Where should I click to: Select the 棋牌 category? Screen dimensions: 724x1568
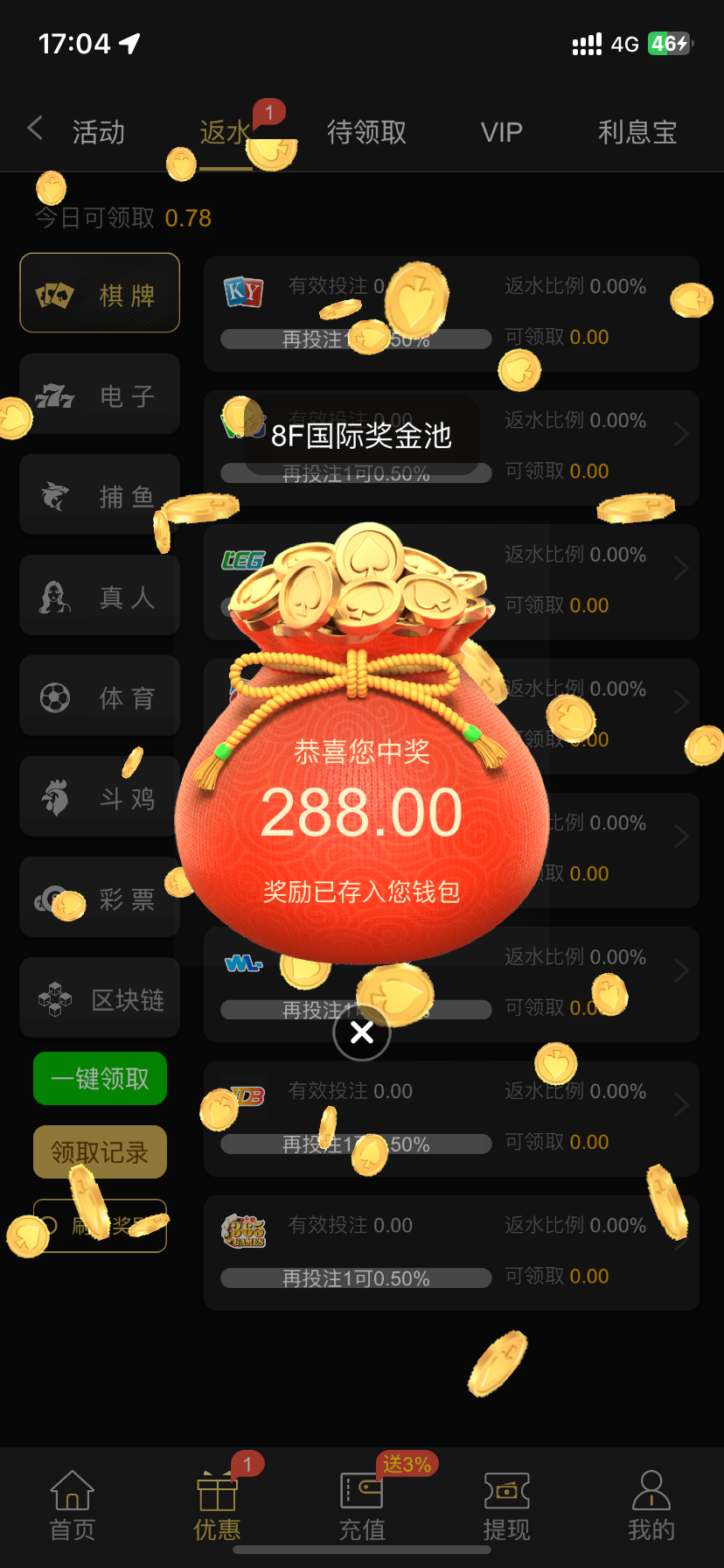tap(100, 293)
